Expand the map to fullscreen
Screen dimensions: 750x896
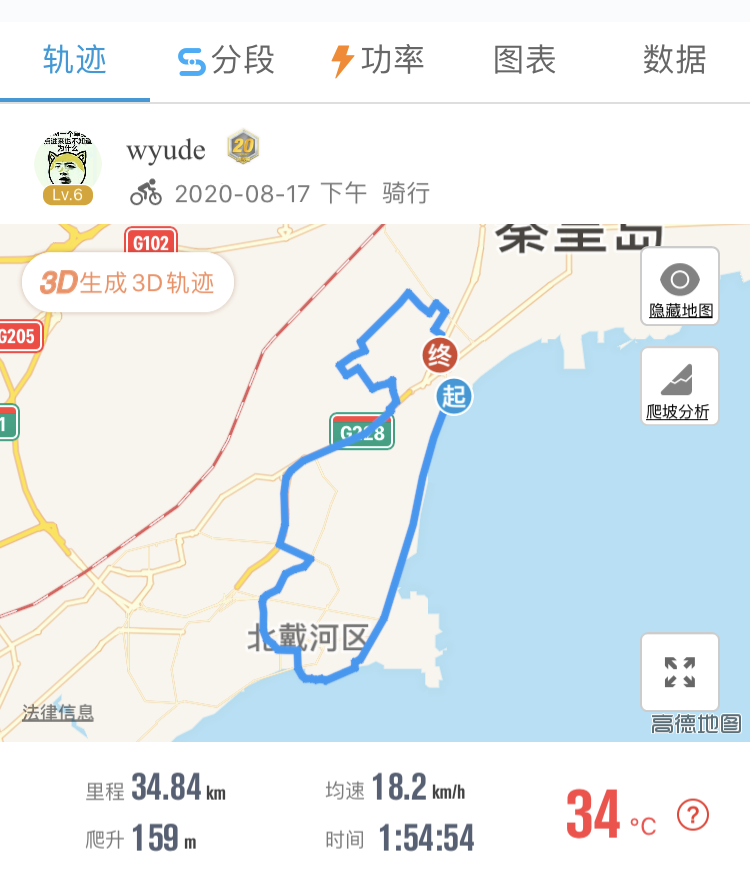(680, 672)
